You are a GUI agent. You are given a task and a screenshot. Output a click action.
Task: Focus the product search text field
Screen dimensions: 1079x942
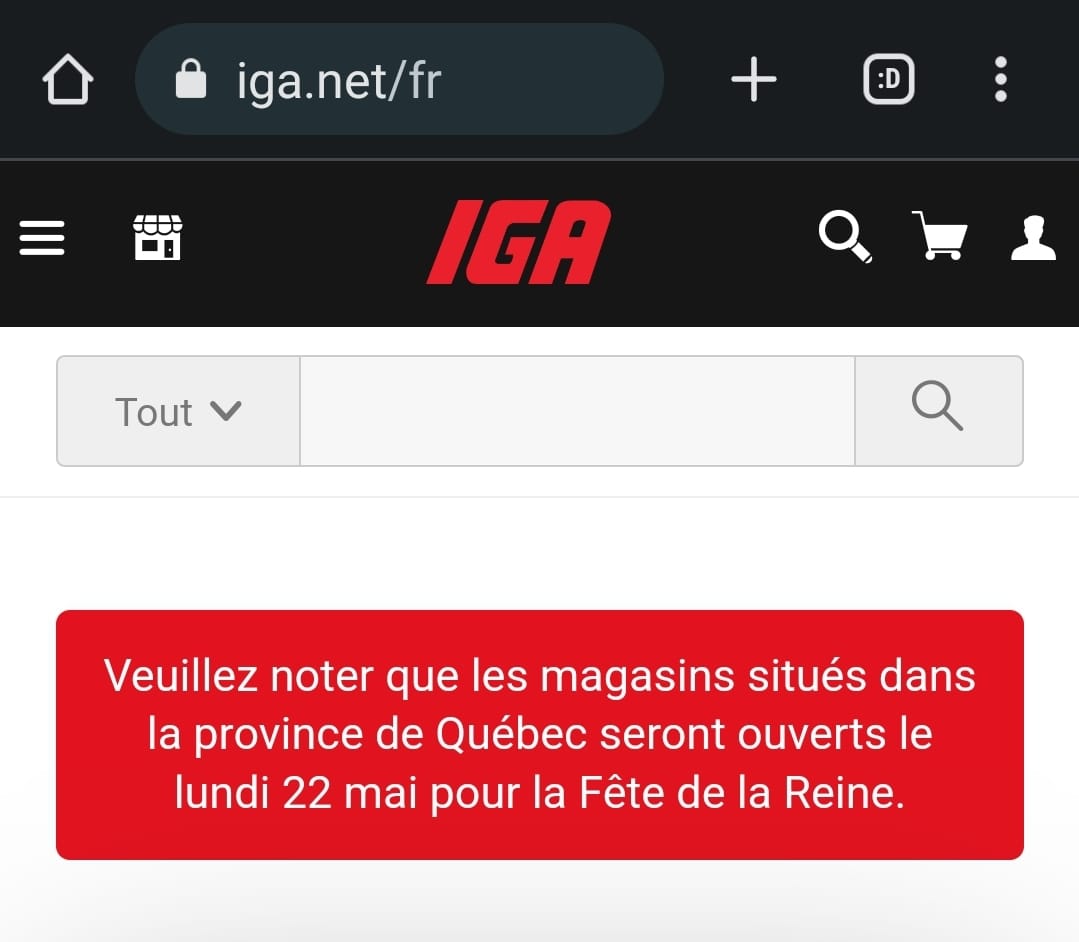[577, 411]
